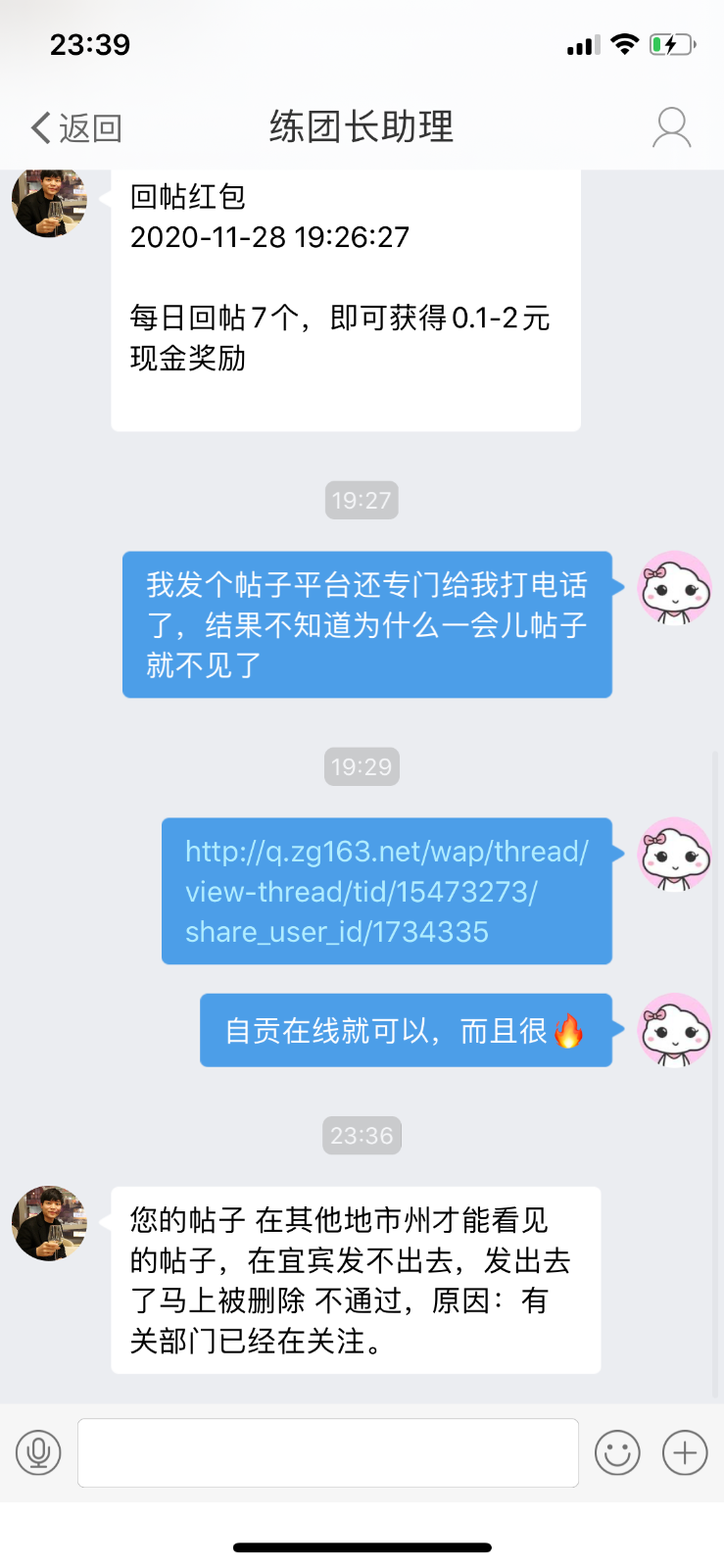Image resolution: width=724 pixels, height=1568 pixels.
Task: Open the contact profile icon
Action: (x=671, y=128)
